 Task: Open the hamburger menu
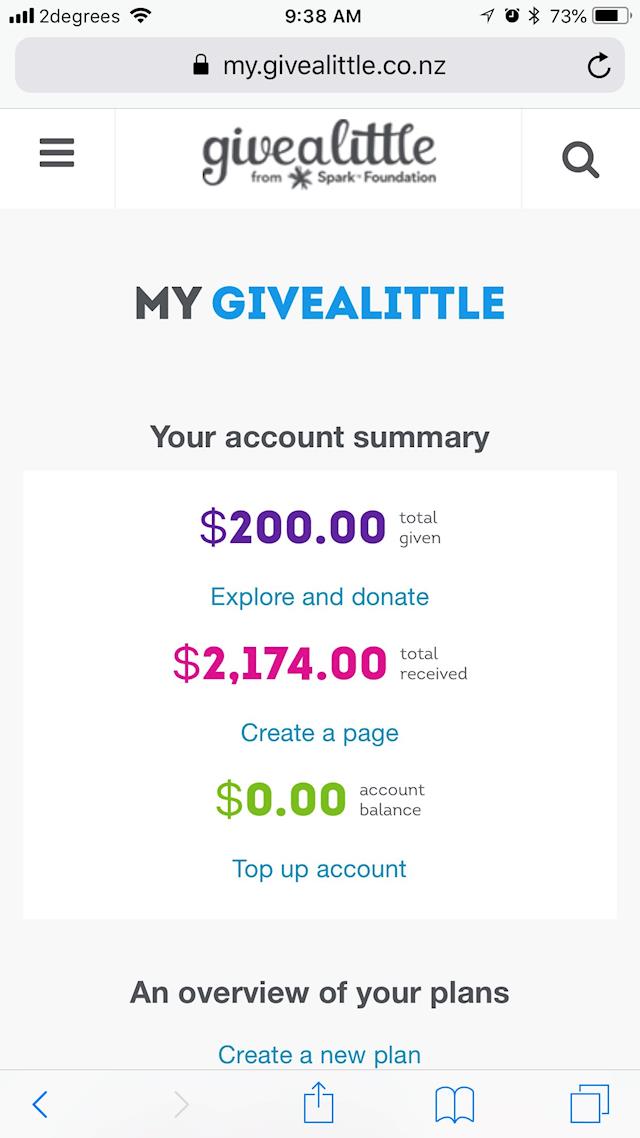[x=57, y=153]
